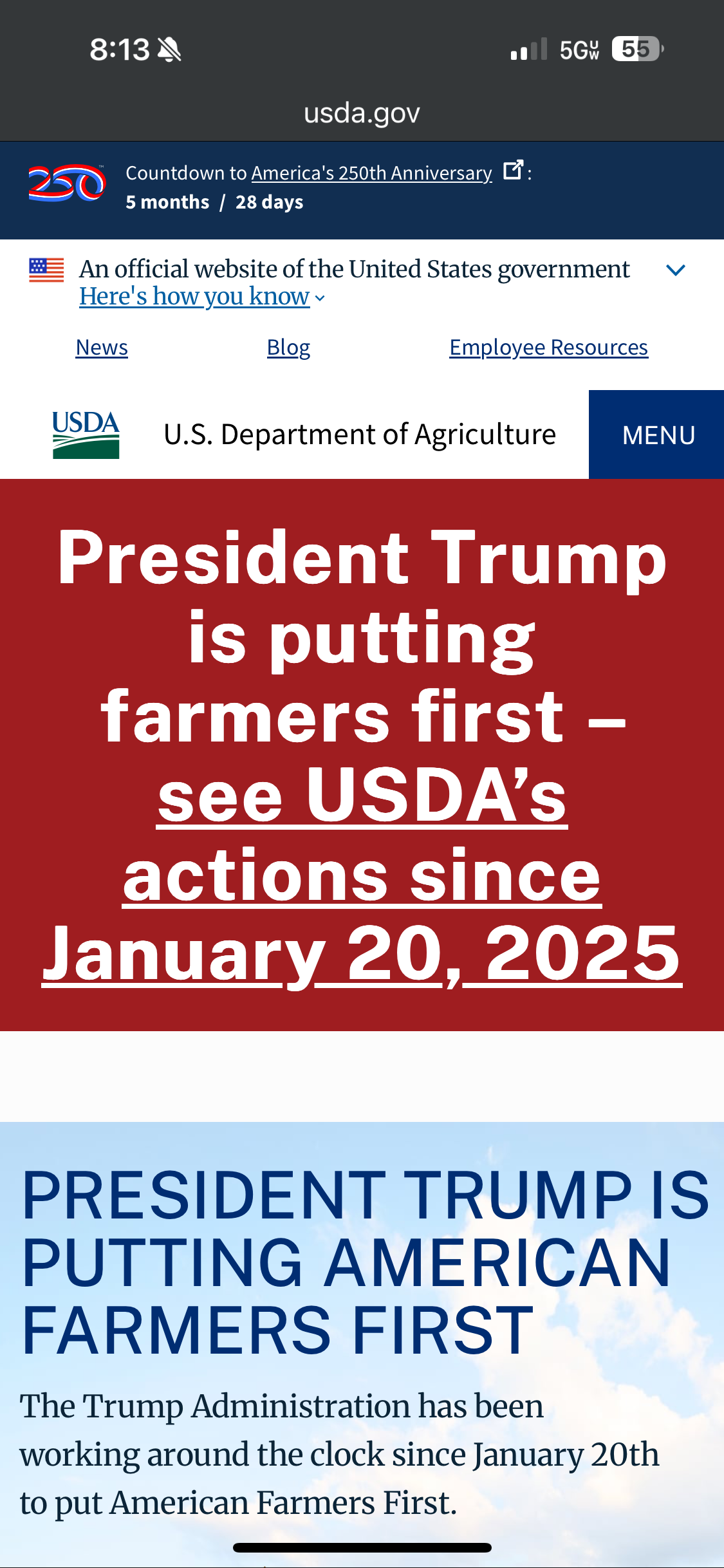724x1568 pixels.
Task: Open the News link
Action: pyautogui.click(x=102, y=348)
